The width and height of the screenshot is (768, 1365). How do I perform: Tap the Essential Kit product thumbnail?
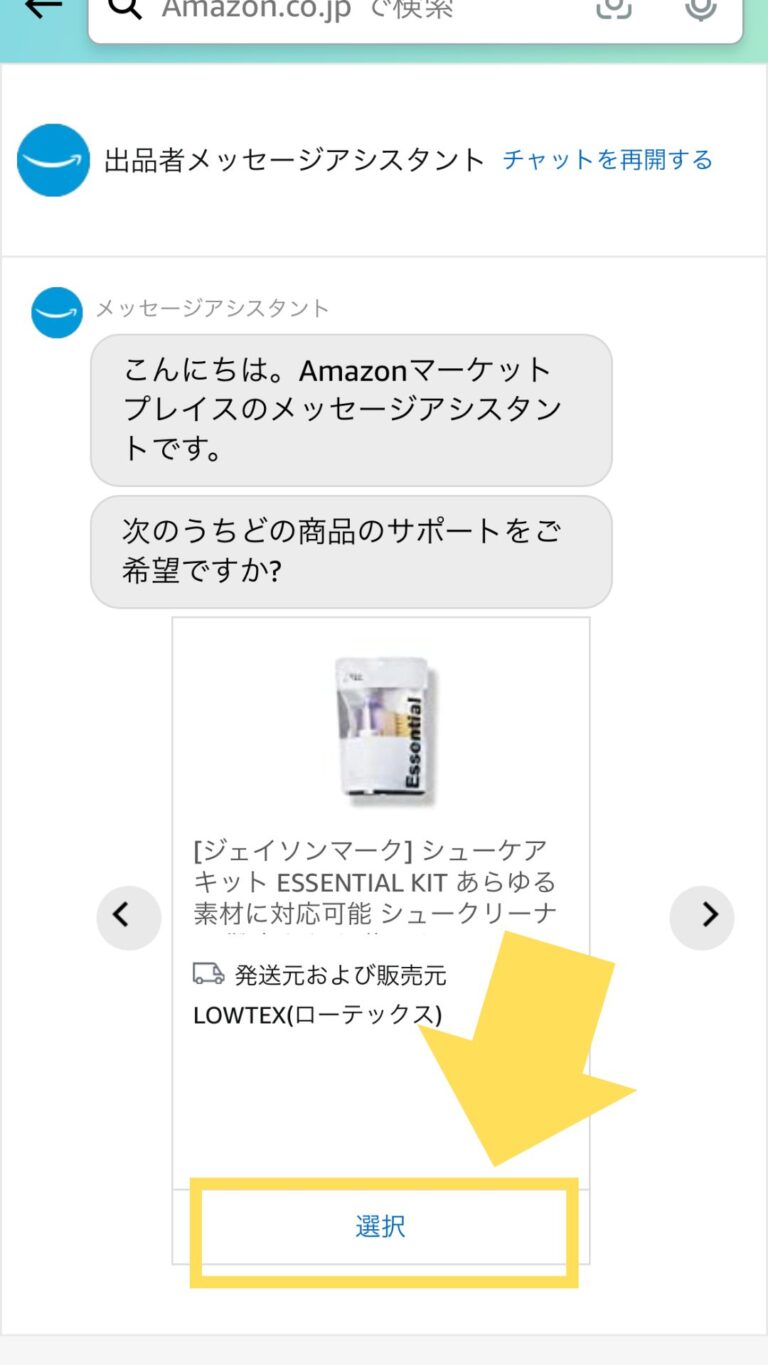pyautogui.click(x=384, y=728)
